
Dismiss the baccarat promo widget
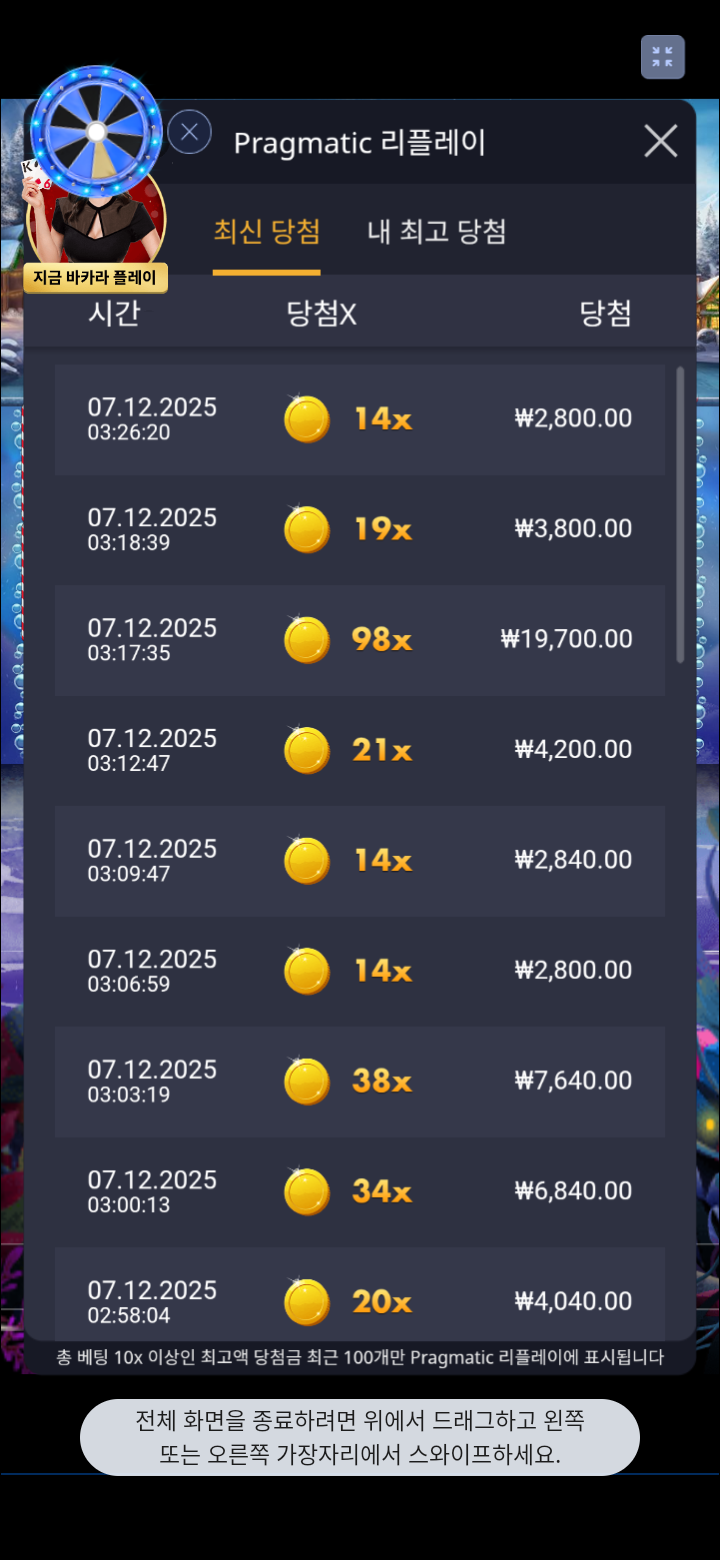click(x=189, y=132)
